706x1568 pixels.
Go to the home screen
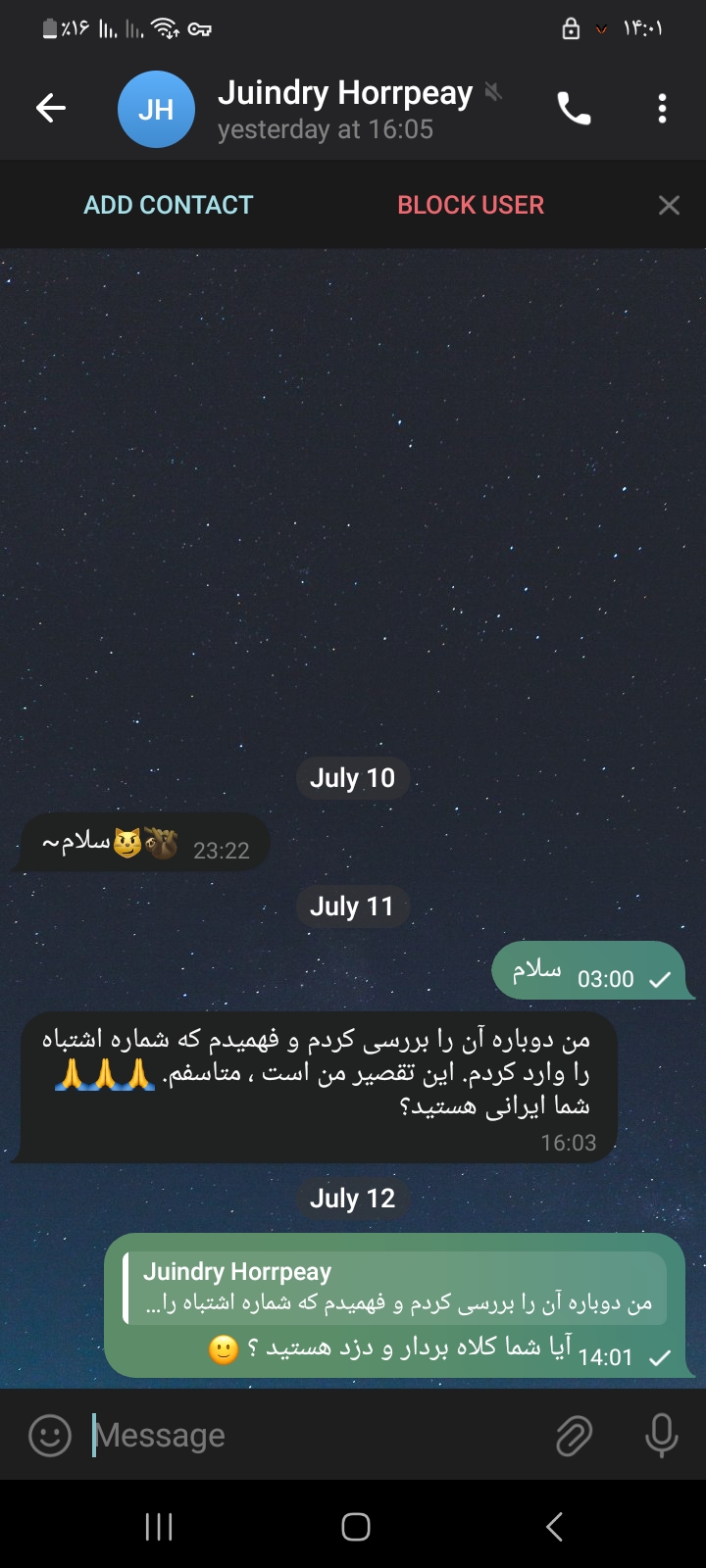tap(355, 1526)
